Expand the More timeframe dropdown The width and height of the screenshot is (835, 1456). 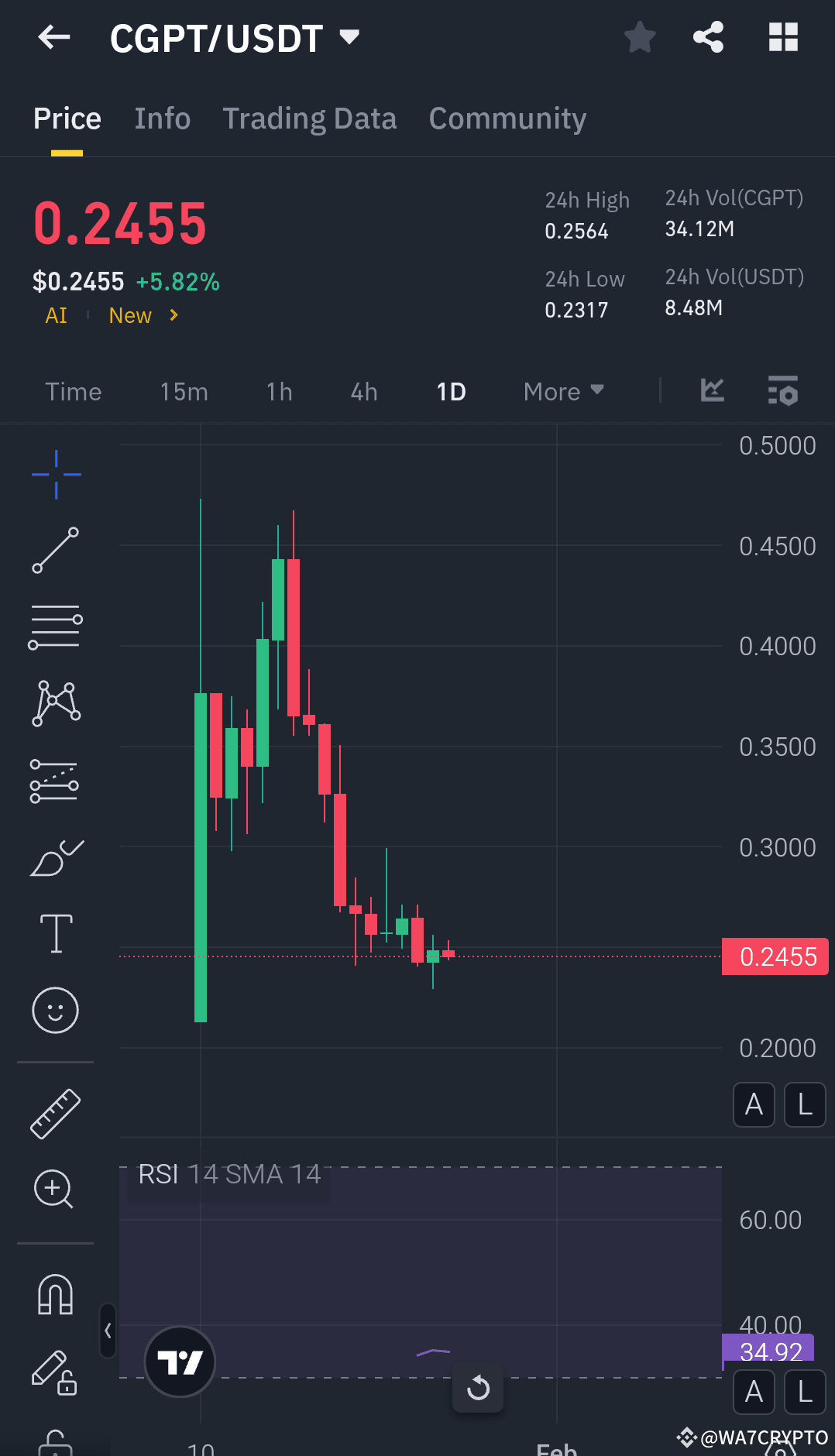click(563, 392)
